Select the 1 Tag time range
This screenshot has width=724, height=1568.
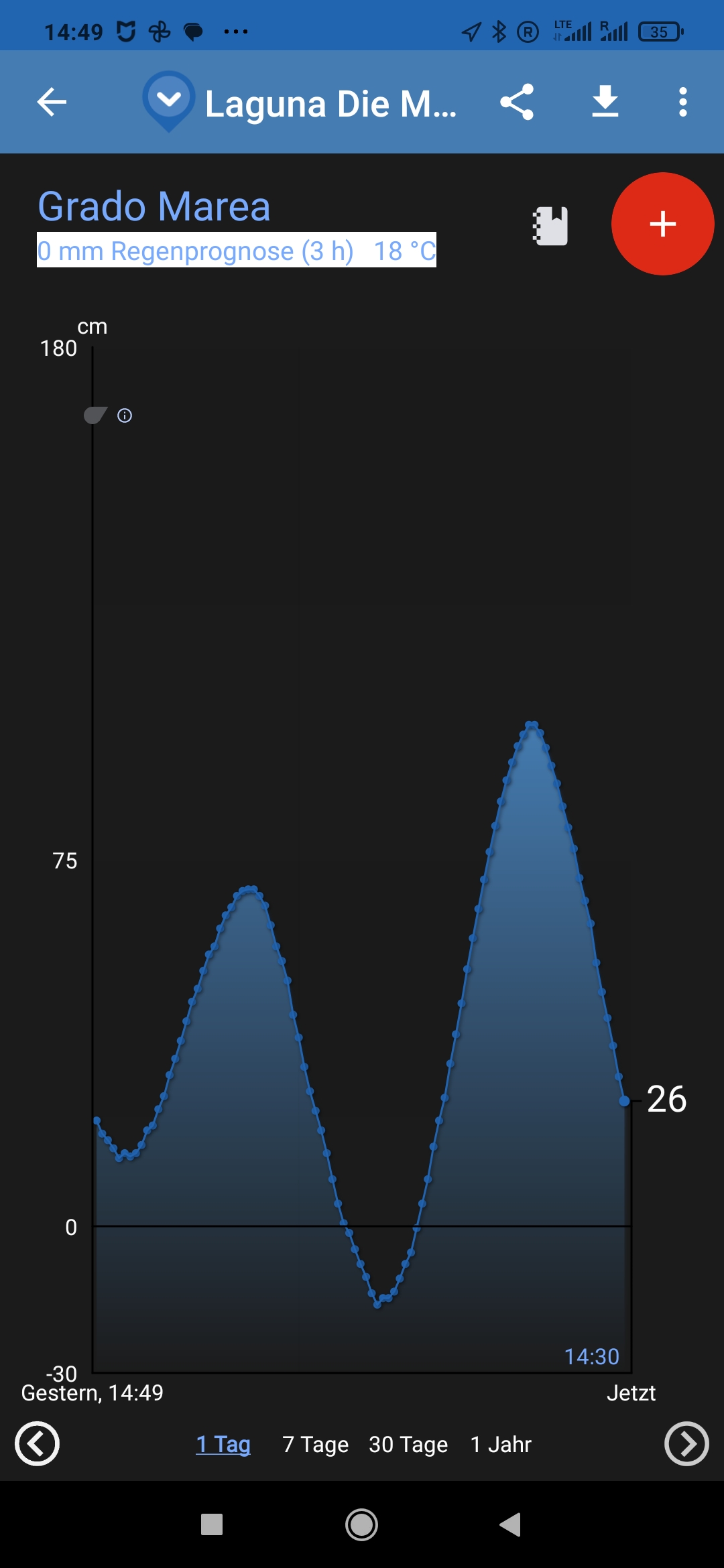coord(223,1444)
